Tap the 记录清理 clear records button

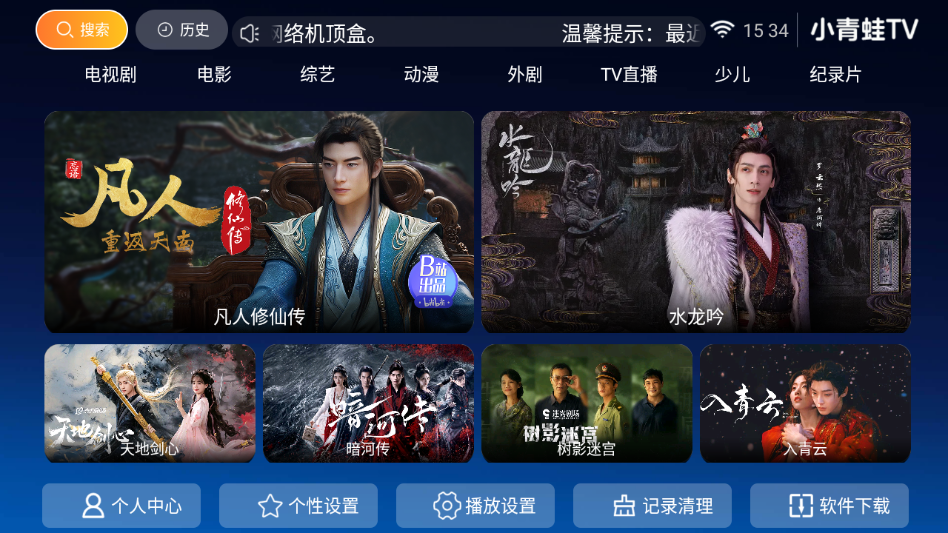(652, 506)
